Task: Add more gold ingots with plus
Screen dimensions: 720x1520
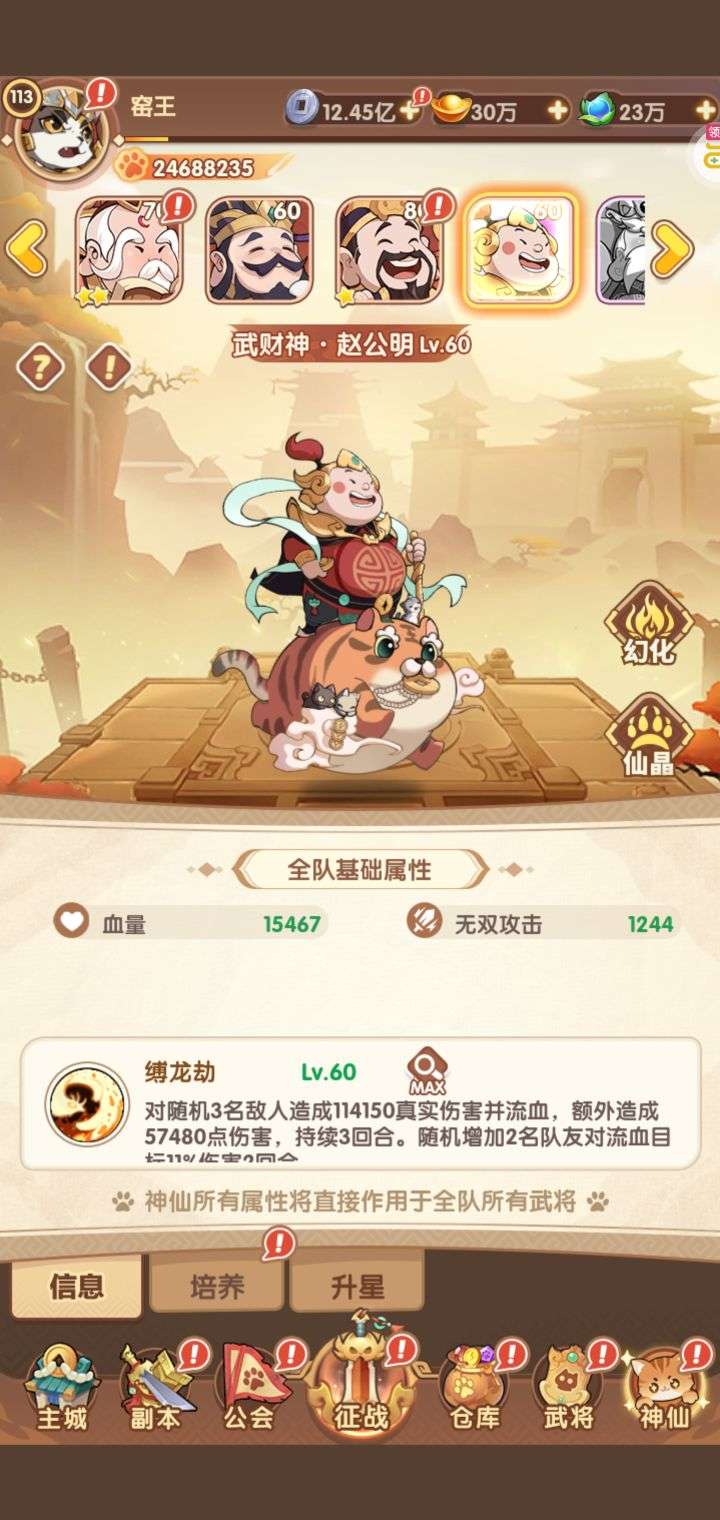Action: pyautogui.click(x=557, y=110)
